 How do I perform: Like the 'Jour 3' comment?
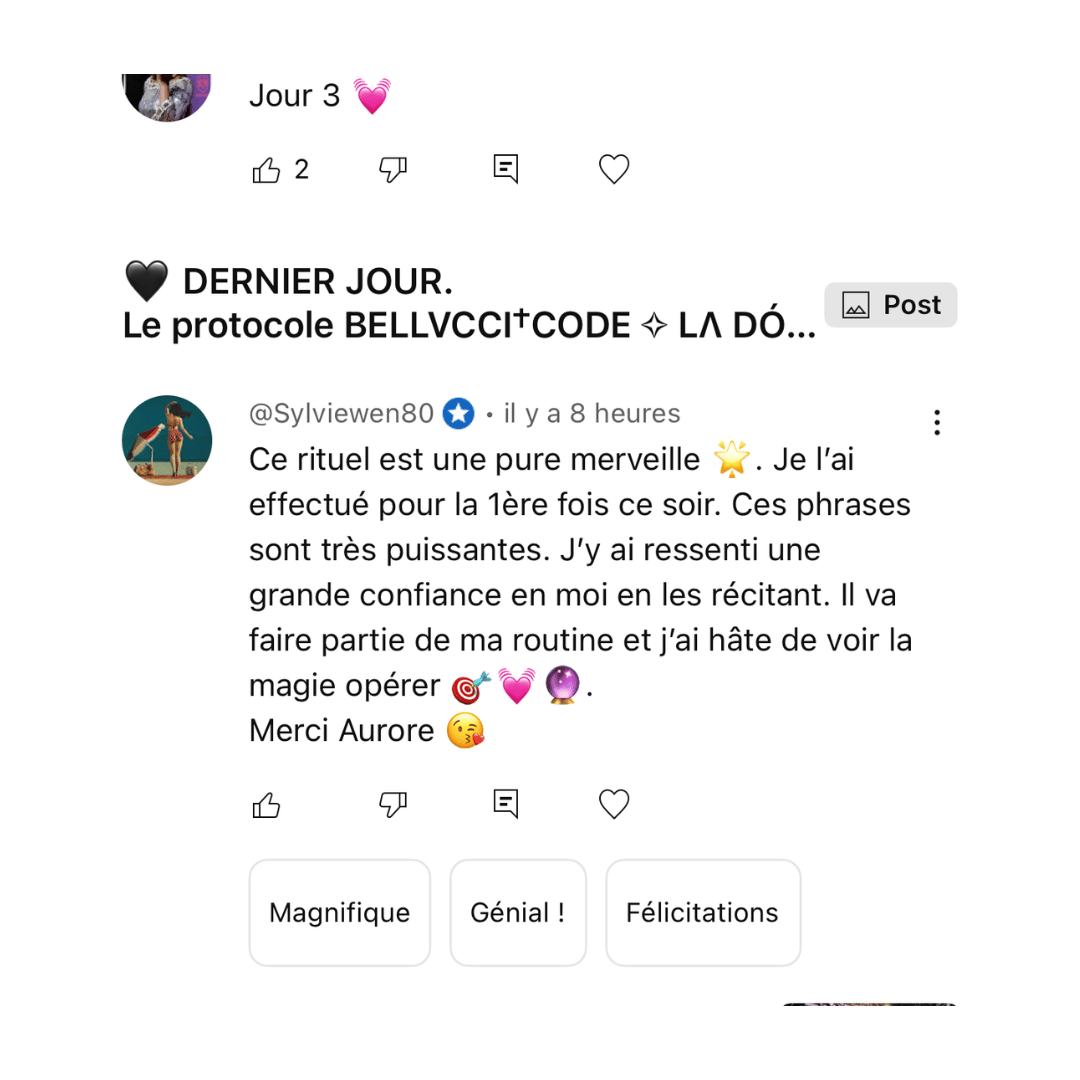pyautogui.click(x=267, y=170)
